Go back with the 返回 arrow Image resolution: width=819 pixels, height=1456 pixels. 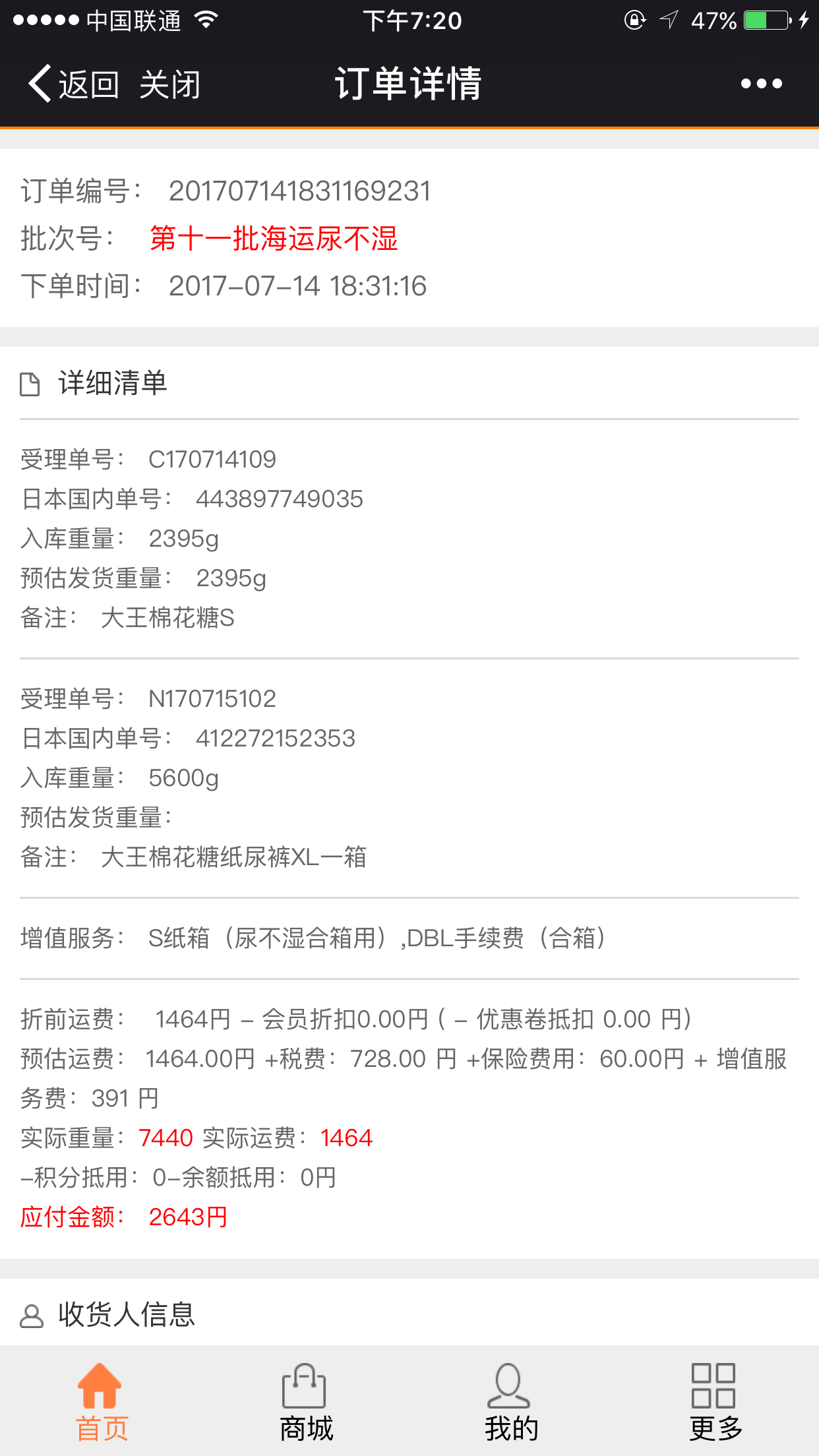point(73,84)
